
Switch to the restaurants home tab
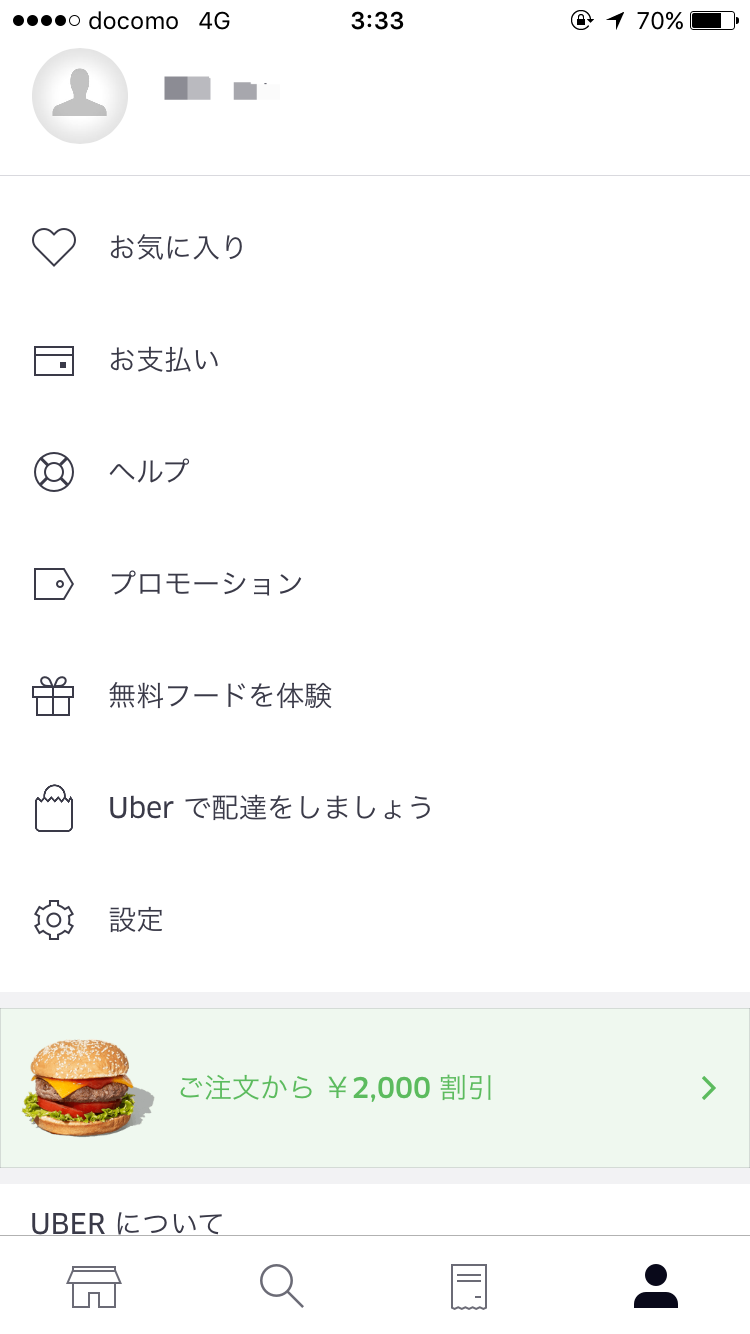(x=94, y=1286)
